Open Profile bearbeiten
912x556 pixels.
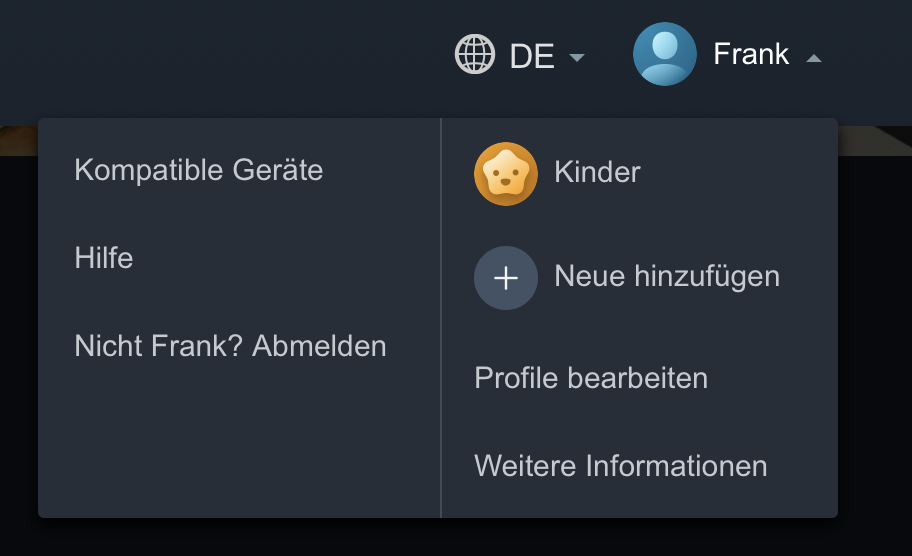click(591, 378)
